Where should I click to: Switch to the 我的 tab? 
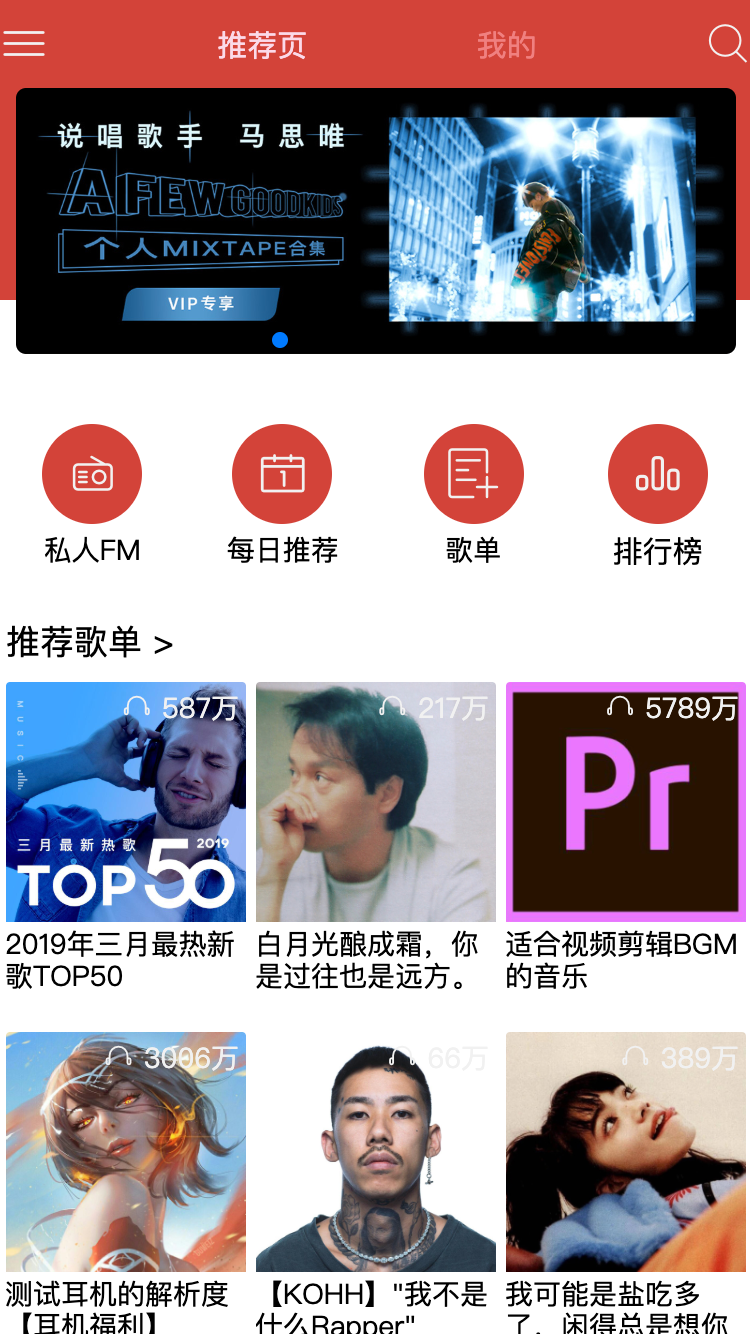507,43
